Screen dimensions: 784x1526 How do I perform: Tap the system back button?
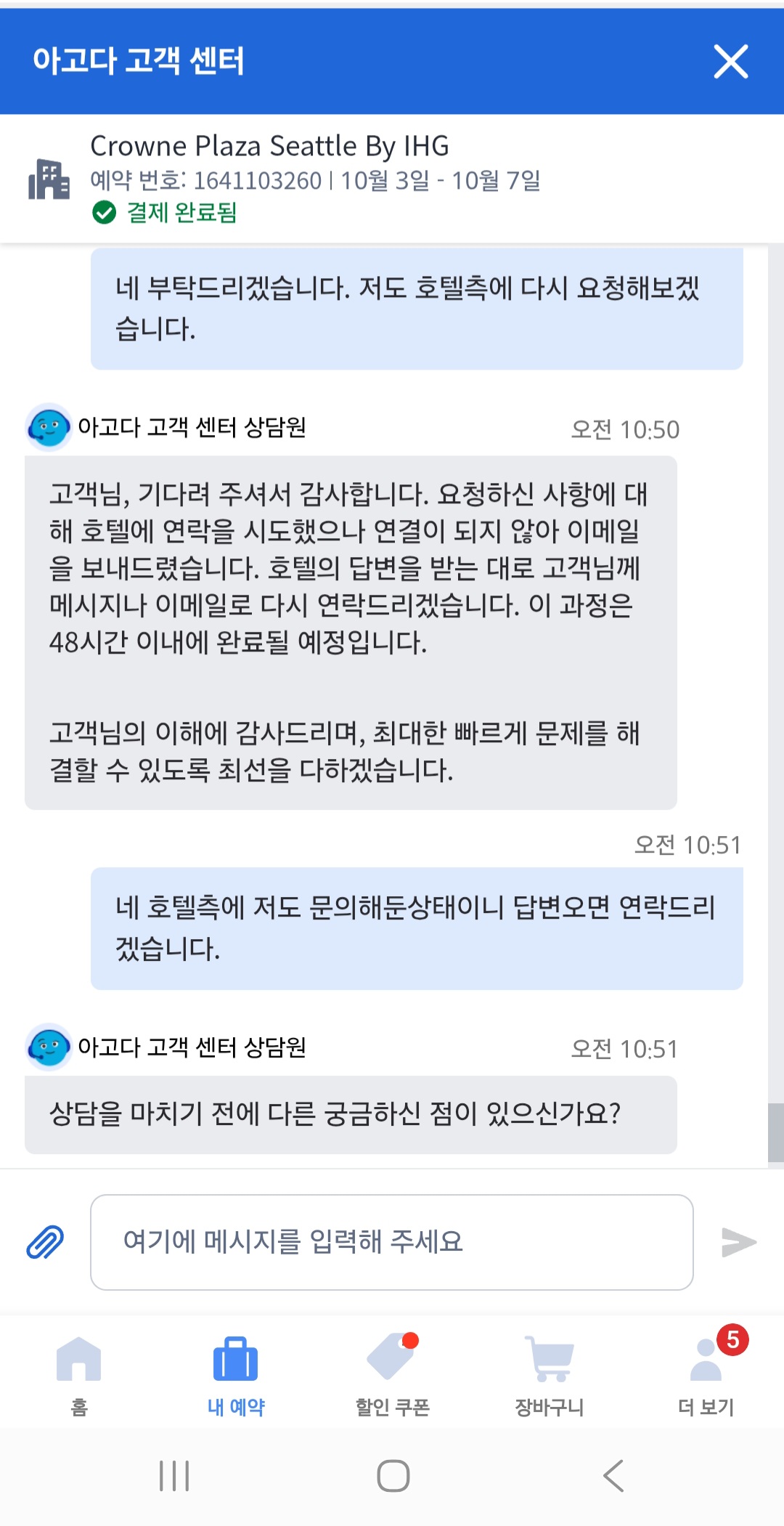pos(613,1476)
